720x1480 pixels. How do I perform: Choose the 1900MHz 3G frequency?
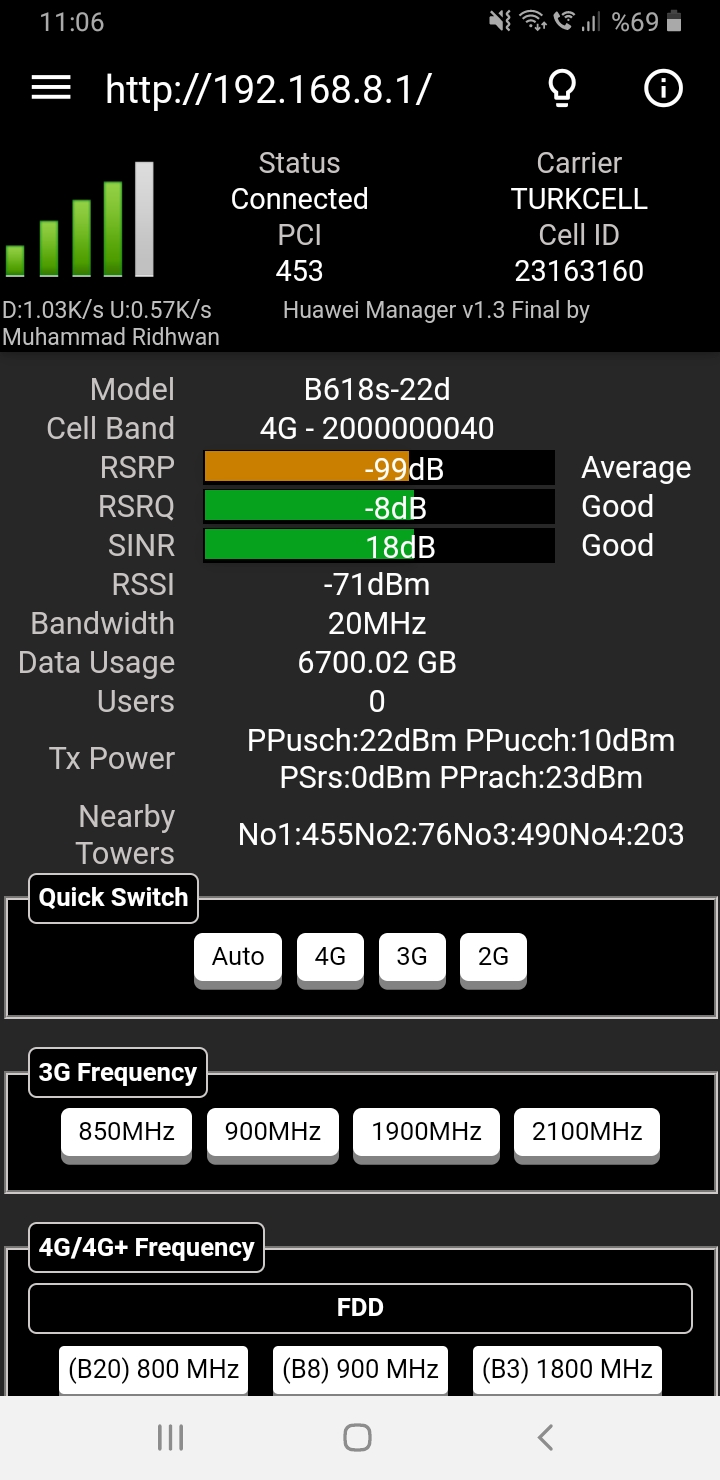pyautogui.click(x=426, y=1132)
